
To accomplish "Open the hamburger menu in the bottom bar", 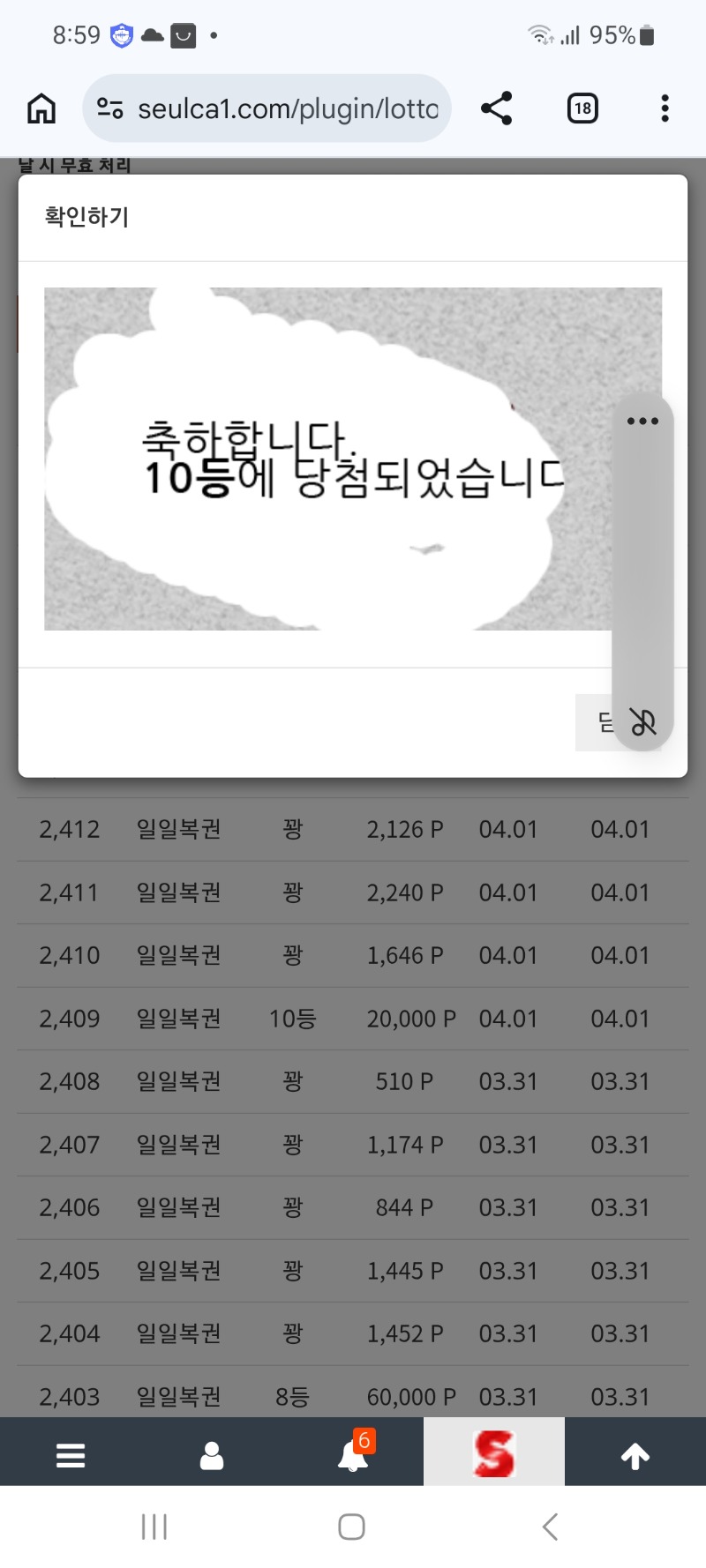I will 71,1455.
